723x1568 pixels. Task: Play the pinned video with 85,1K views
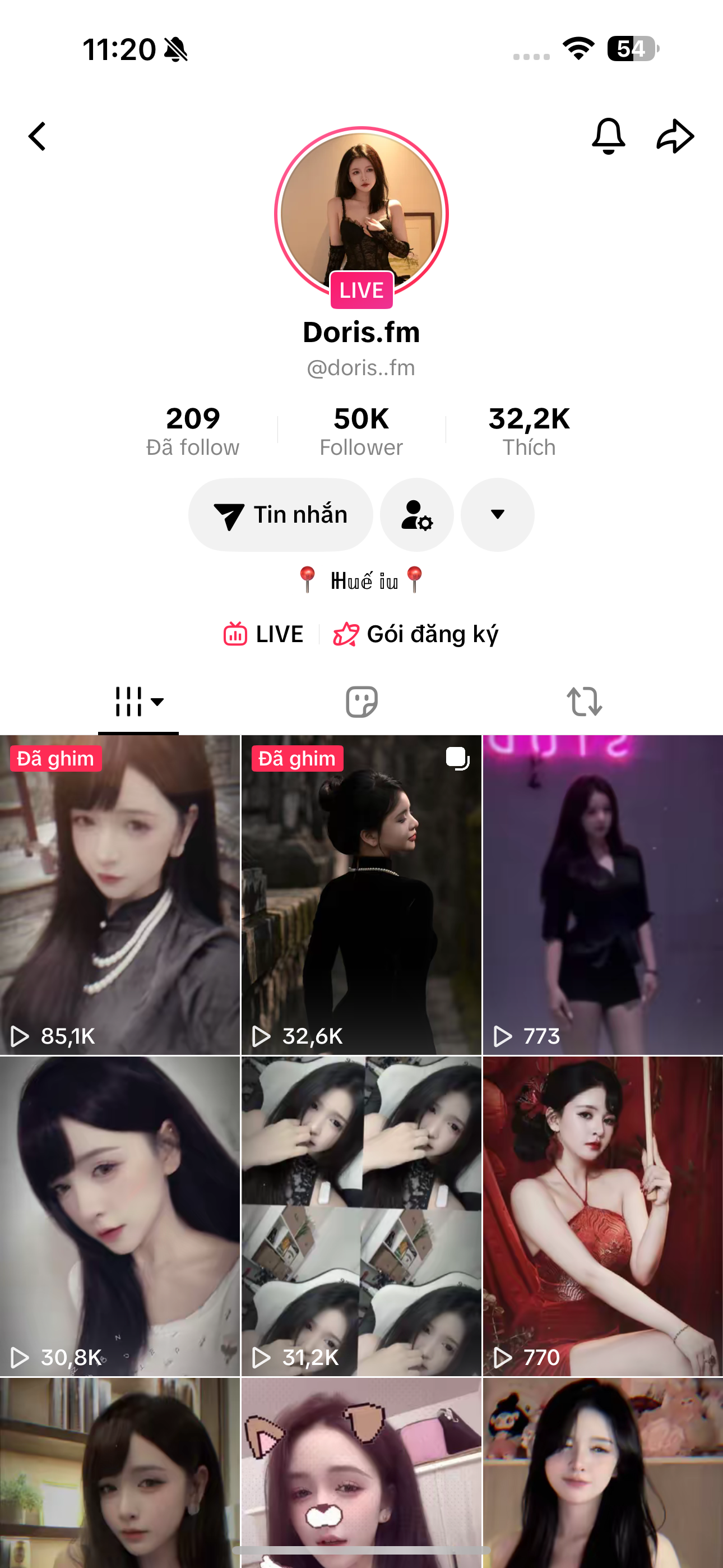click(120, 895)
